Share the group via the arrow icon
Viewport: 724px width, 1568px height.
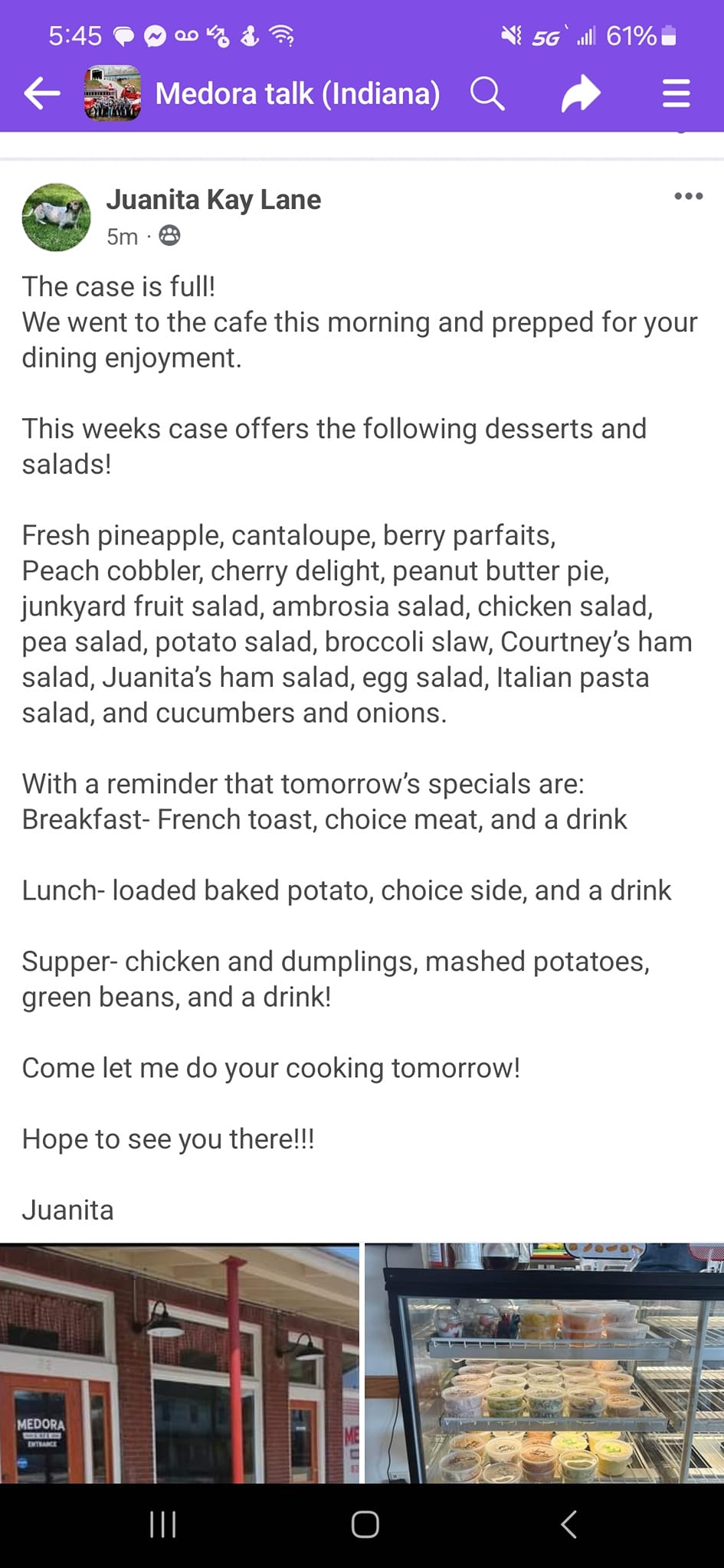point(580,93)
